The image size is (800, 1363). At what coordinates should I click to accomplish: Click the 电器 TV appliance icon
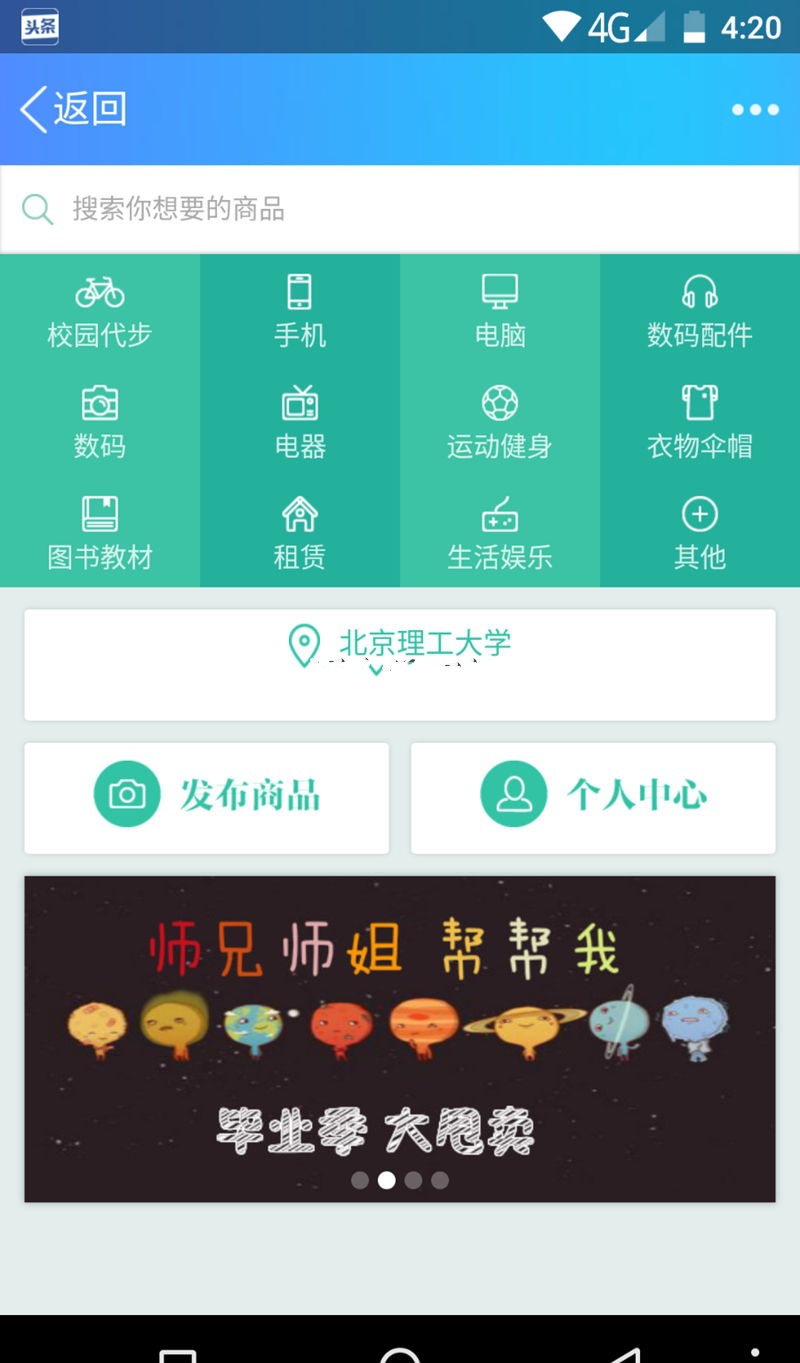pos(299,402)
